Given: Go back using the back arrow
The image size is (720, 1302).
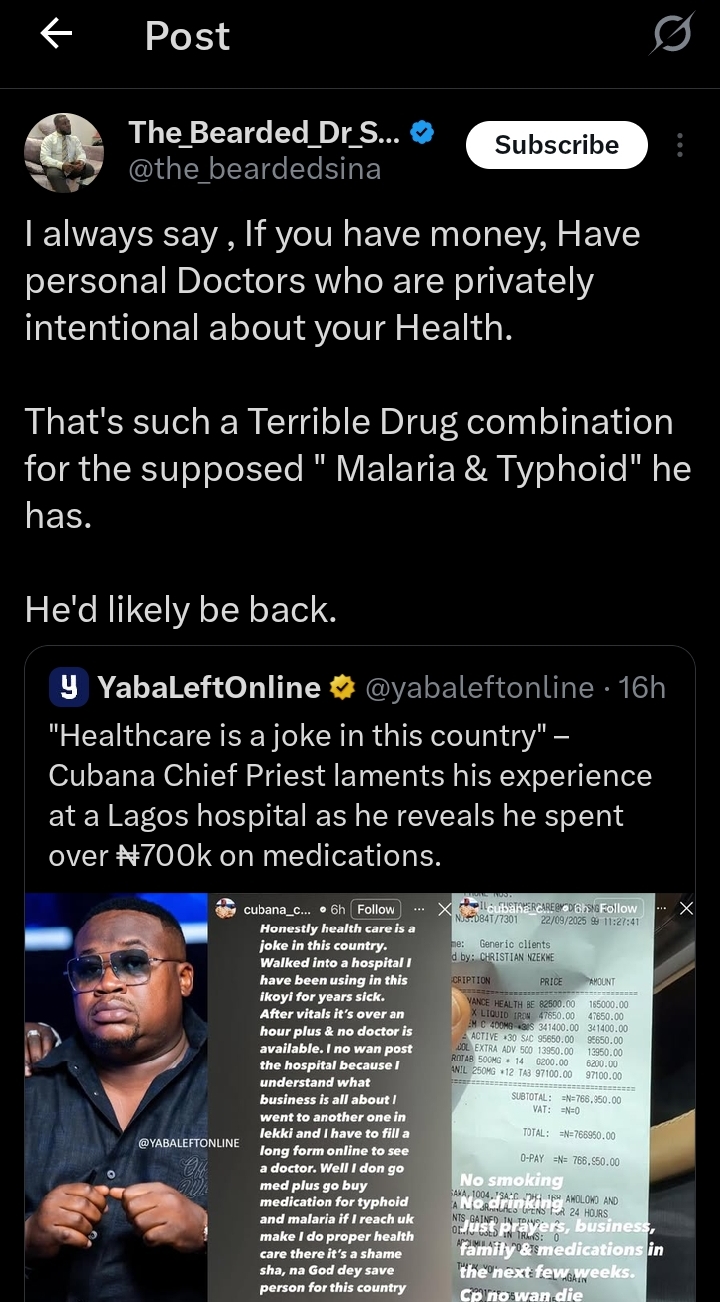Looking at the screenshot, I should [x=56, y=35].
